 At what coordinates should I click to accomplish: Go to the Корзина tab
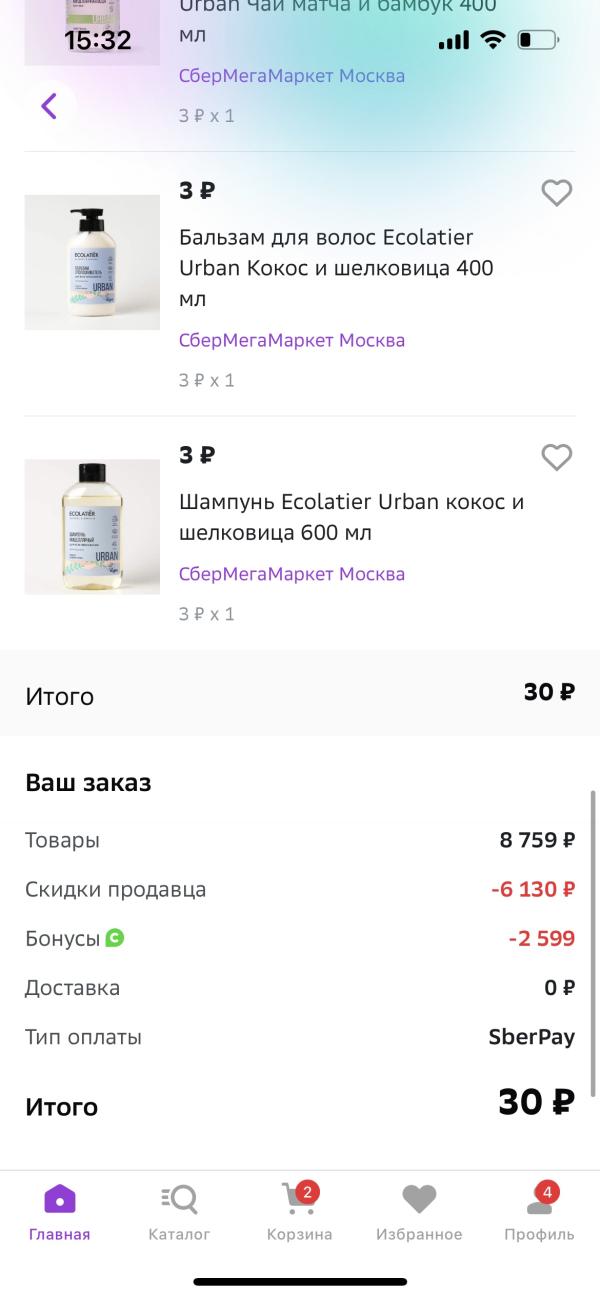(299, 1211)
